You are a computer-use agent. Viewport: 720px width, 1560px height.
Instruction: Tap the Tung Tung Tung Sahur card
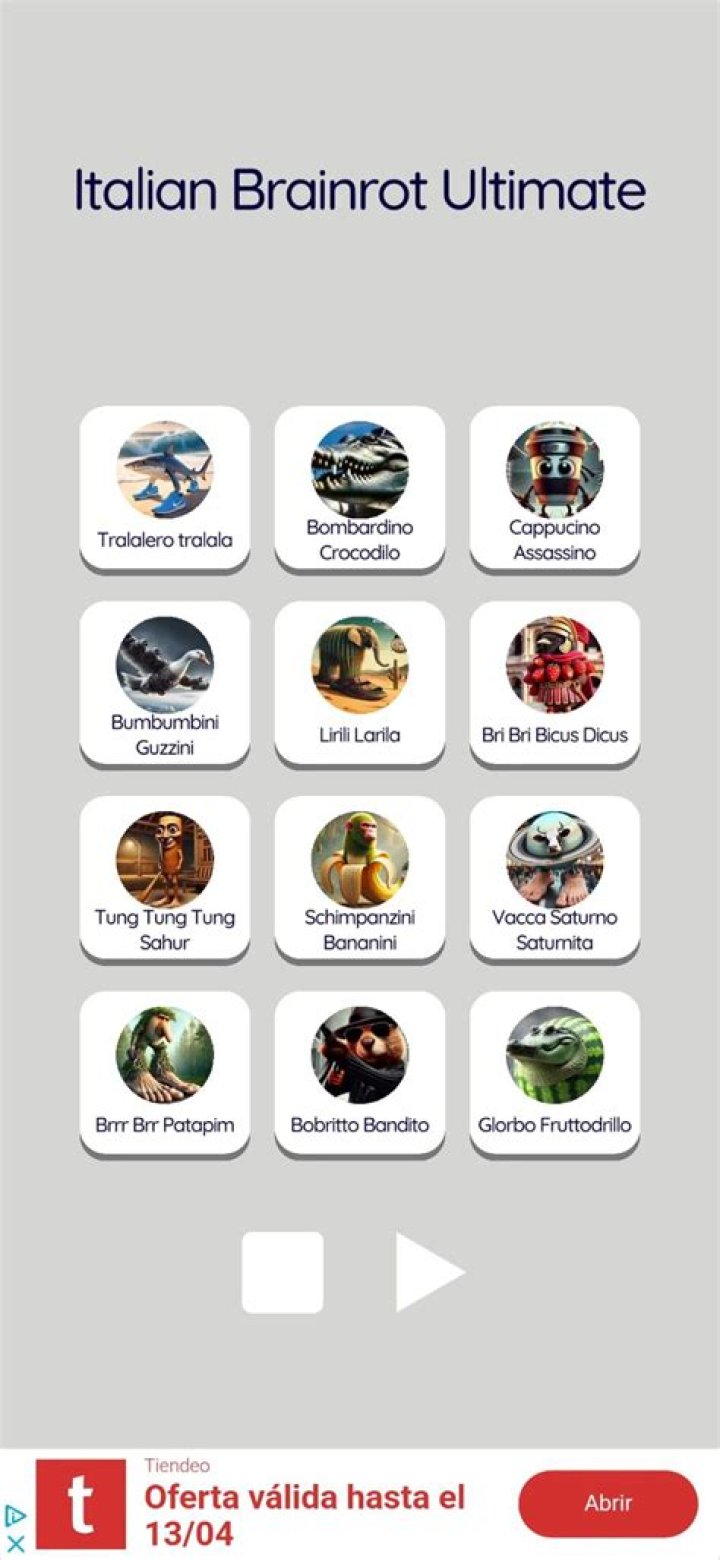(x=165, y=878)
